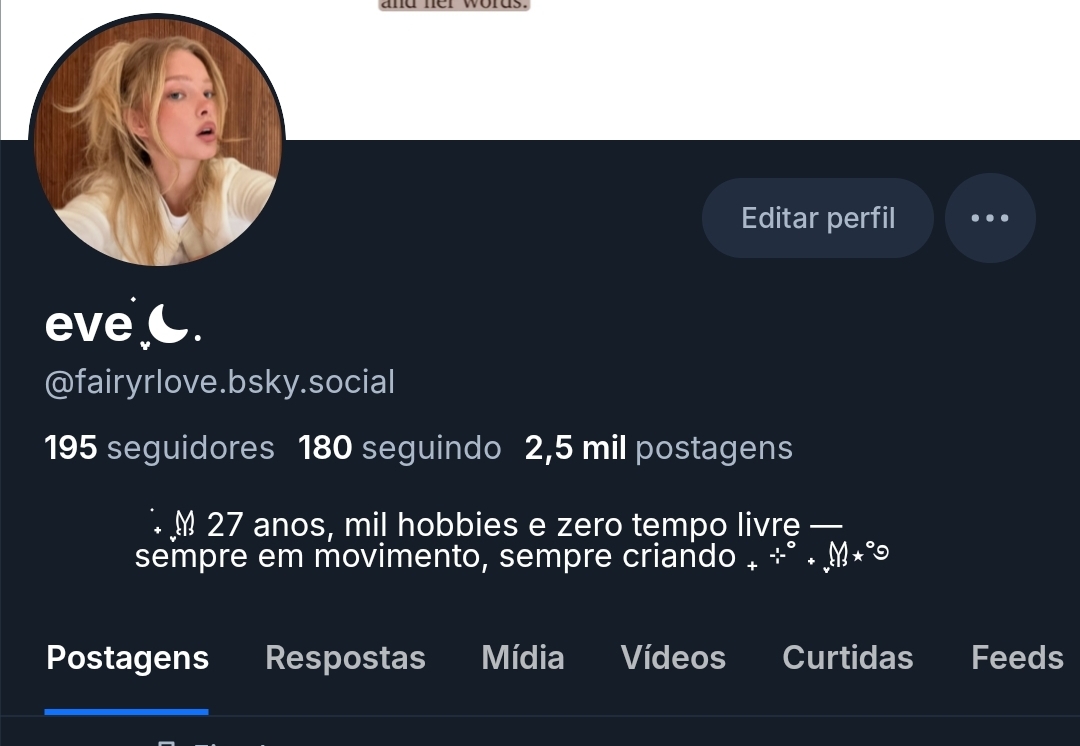This screenshot has width=1080, height=746.
Task: Select the Postagens tab
Action: [127, 658]
